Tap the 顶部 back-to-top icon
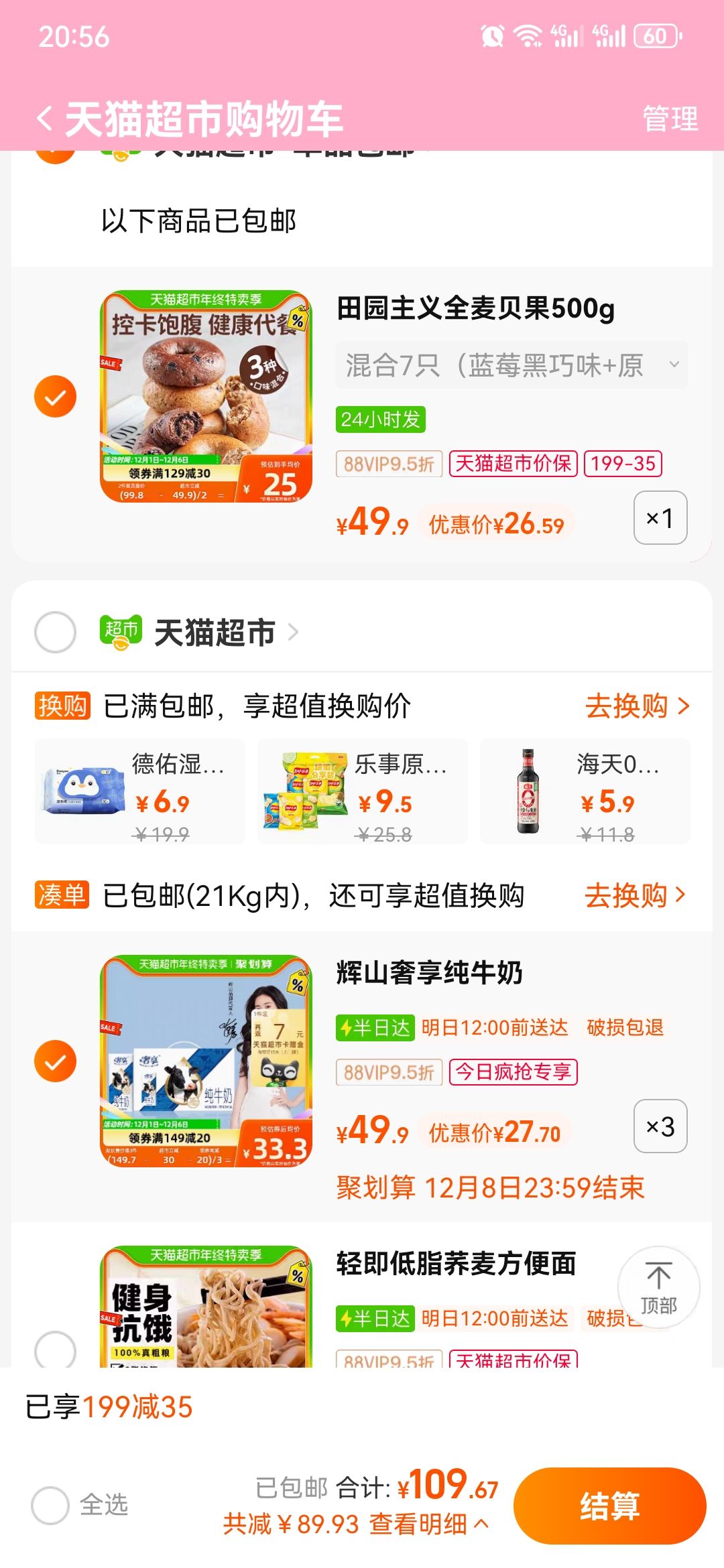The height and width of the screenshot is (1568, 724). (x=660, y=1287)
